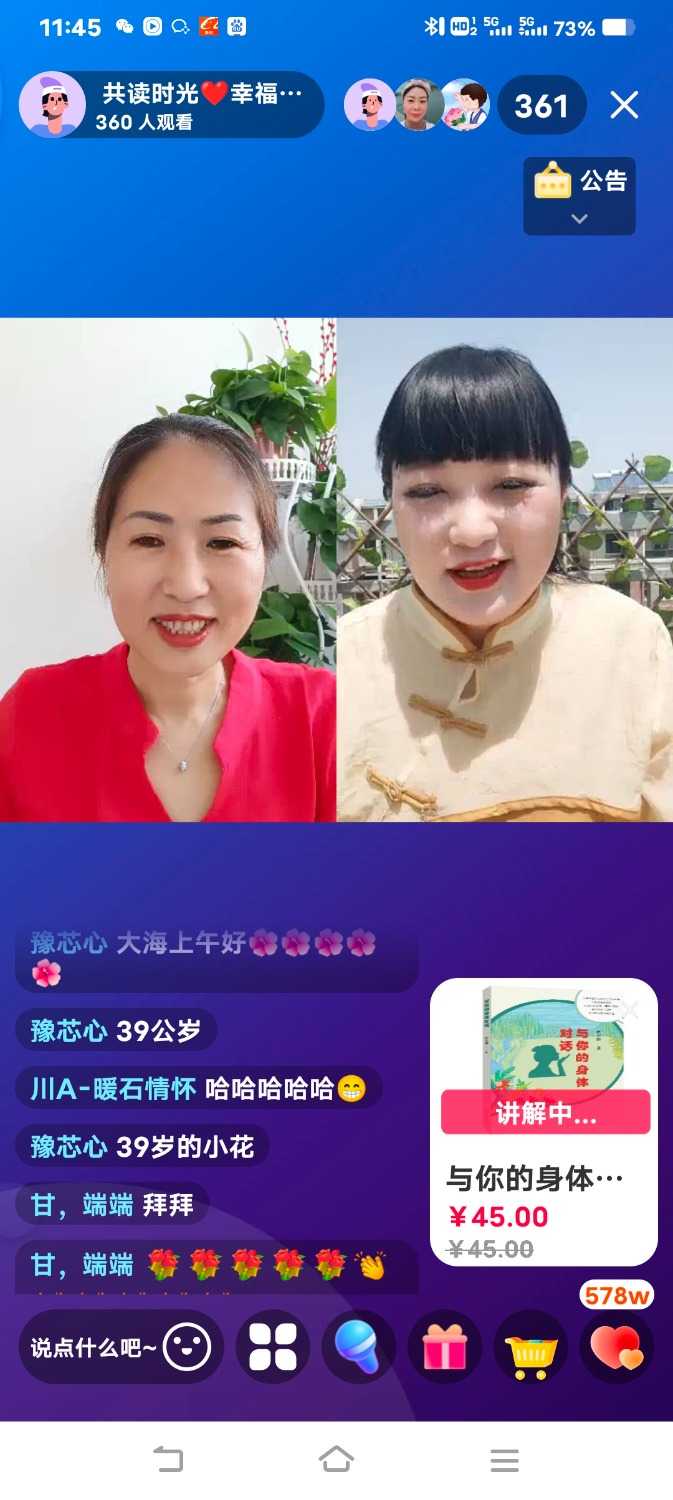Image resolution: width=673 pixels, height=1500 pixels.
Task: Tap the 说点什么吧 comment field
Action: point(92,1348)
